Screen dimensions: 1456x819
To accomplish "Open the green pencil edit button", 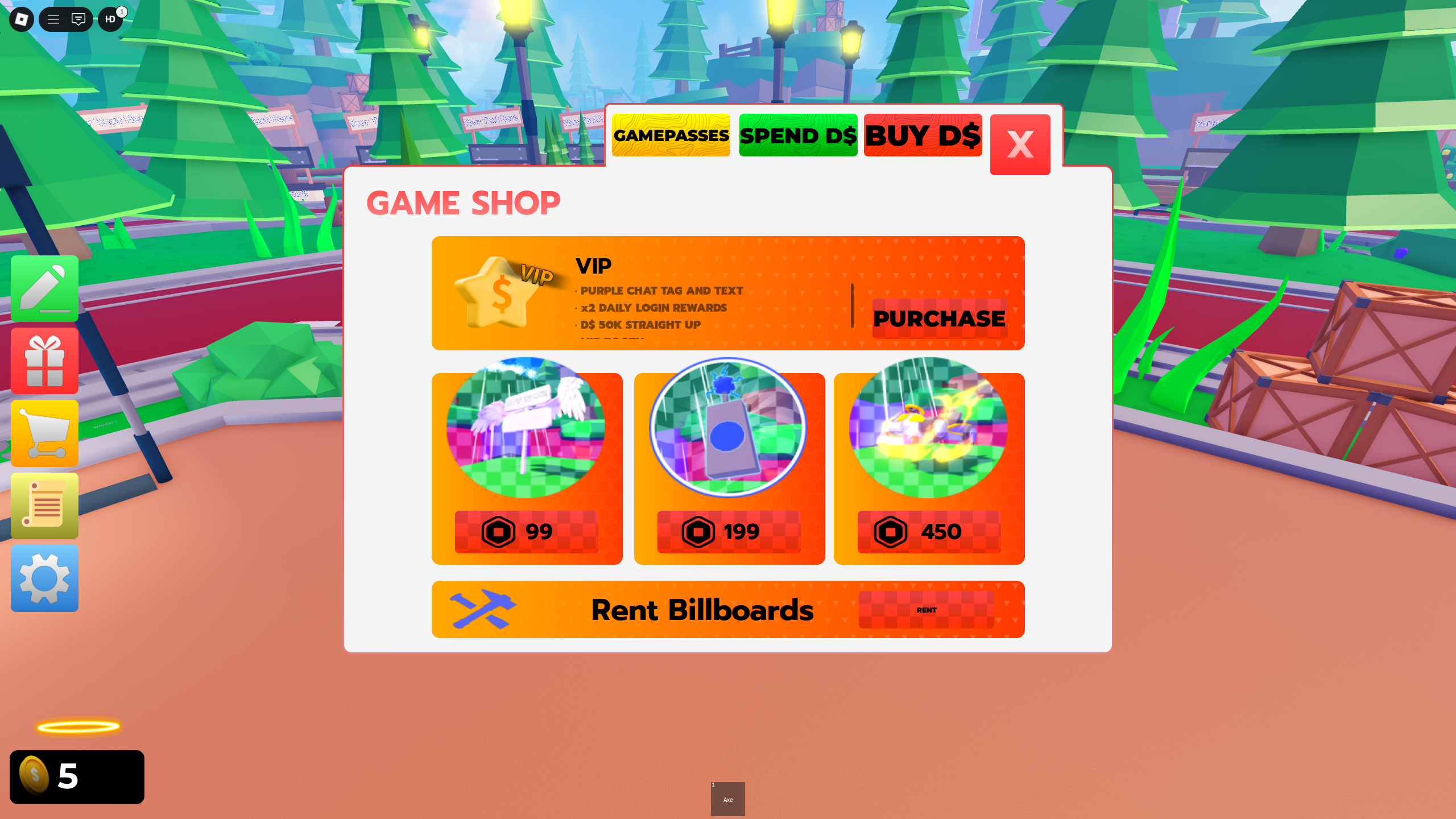I will [44, 288].
